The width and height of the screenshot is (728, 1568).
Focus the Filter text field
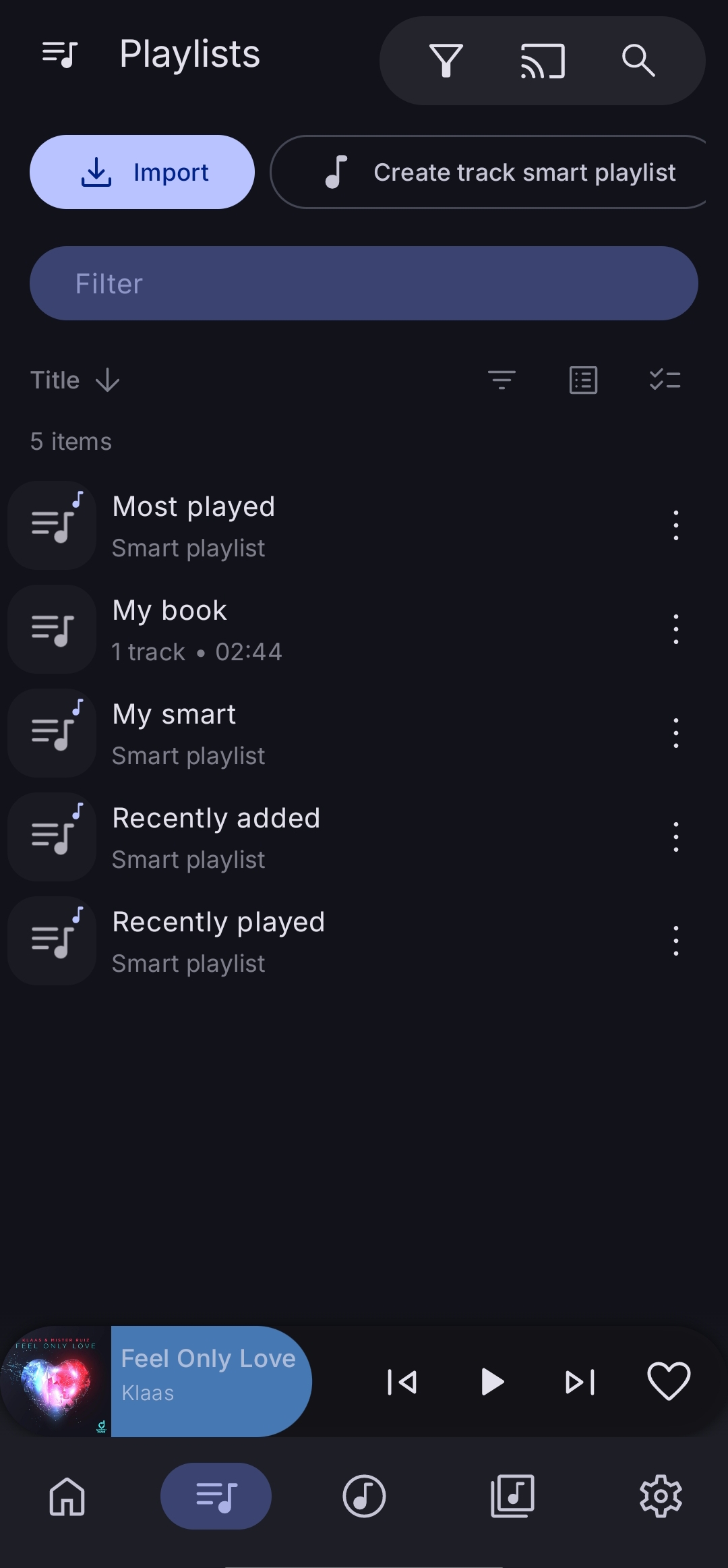pos(364,283)
